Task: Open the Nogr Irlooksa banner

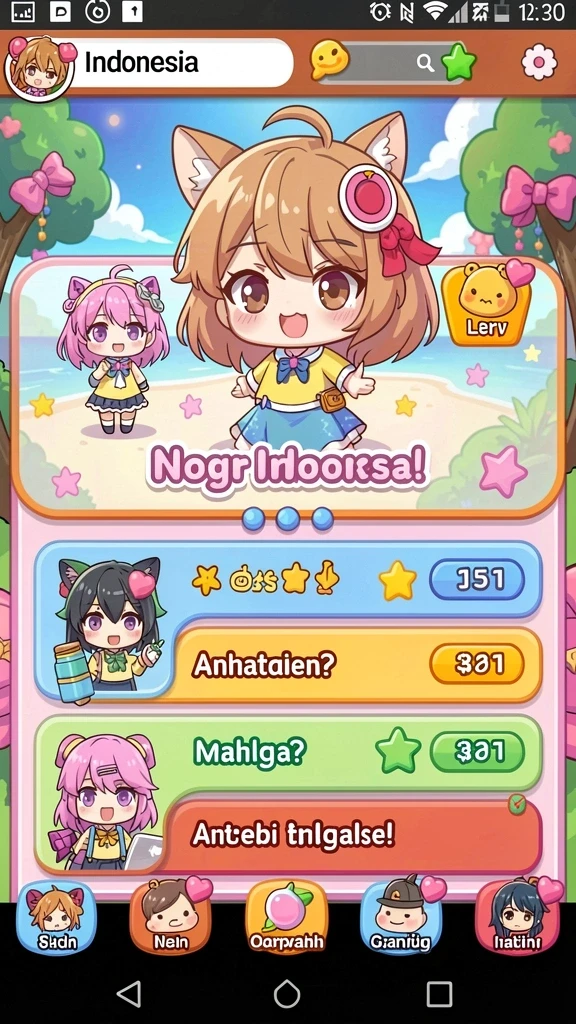Action: tap(287, 385)
